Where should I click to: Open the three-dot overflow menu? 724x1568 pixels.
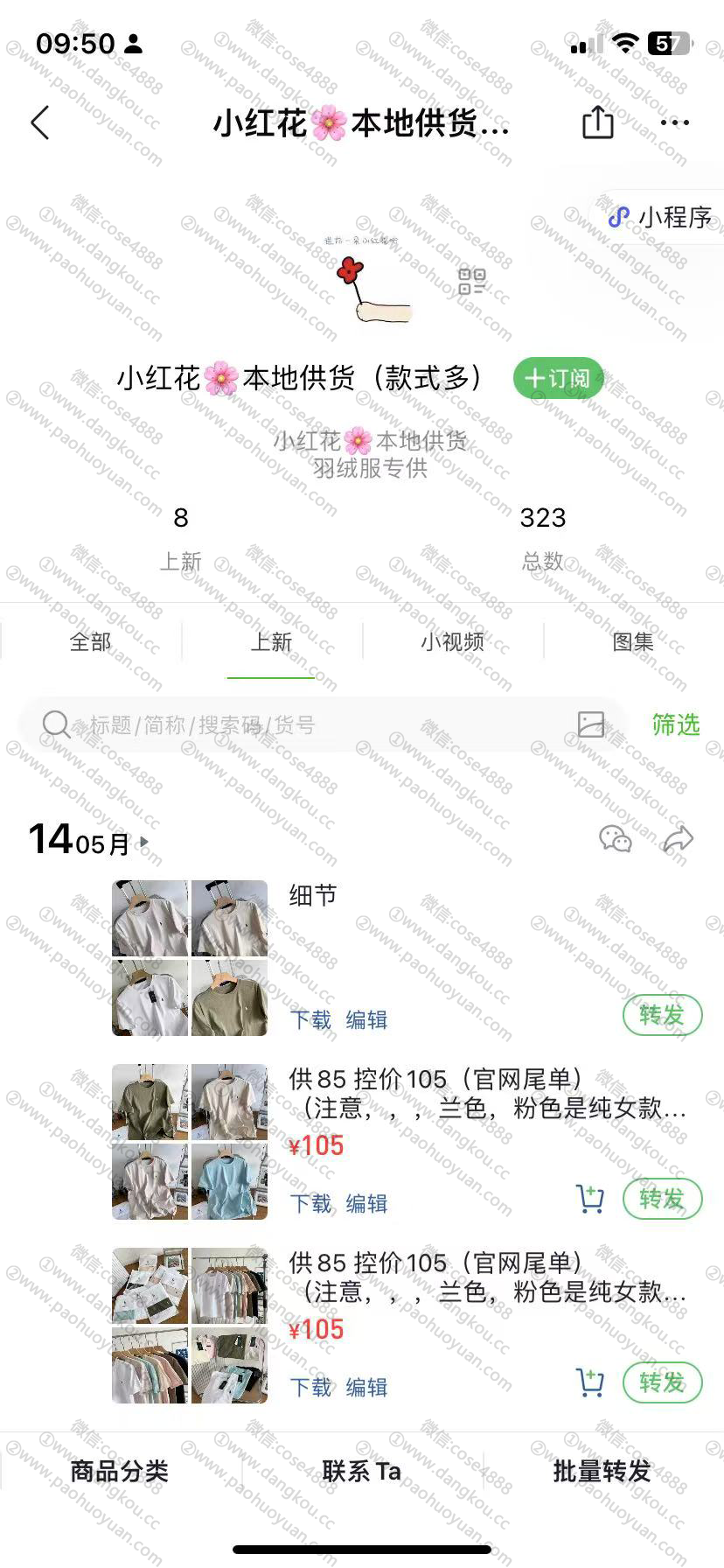tap(674, 123)
